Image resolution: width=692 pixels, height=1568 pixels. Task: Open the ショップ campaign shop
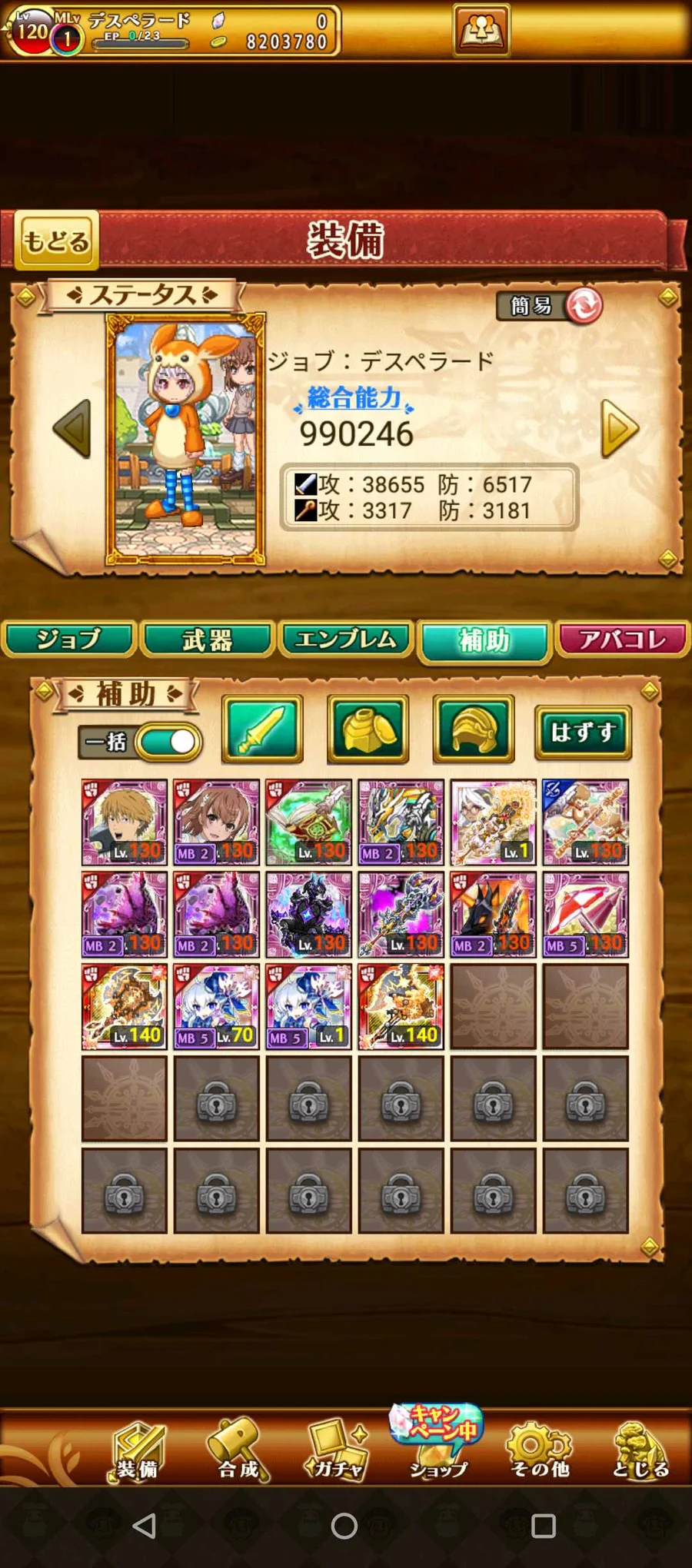(x=437, y=1442)
